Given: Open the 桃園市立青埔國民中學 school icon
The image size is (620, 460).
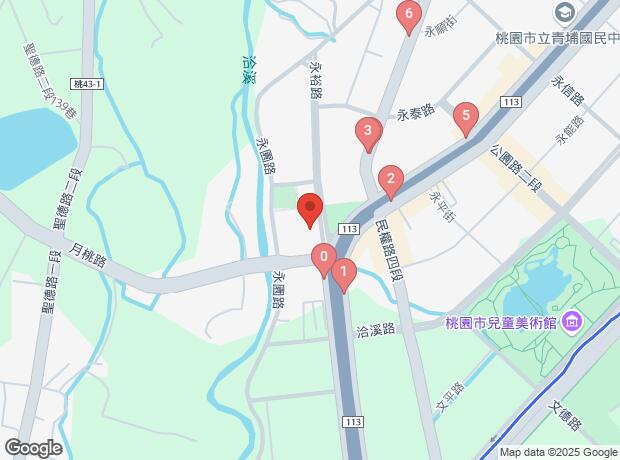Looking at the screenshot, I should pyautogui.click(x=565, y=12).
